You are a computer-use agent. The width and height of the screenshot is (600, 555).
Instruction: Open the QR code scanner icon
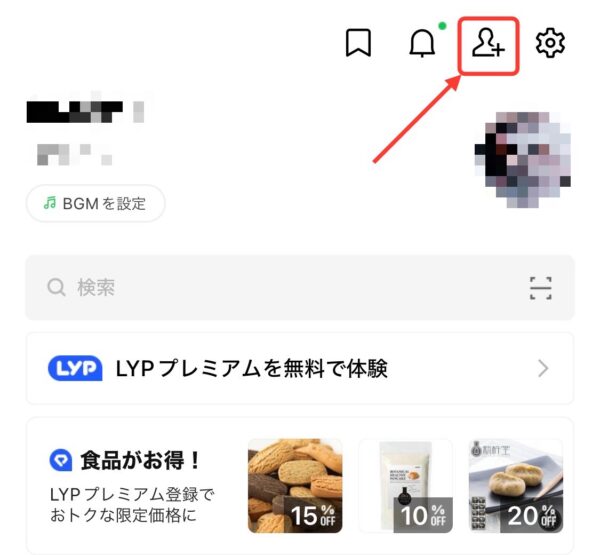coord(541,288)
